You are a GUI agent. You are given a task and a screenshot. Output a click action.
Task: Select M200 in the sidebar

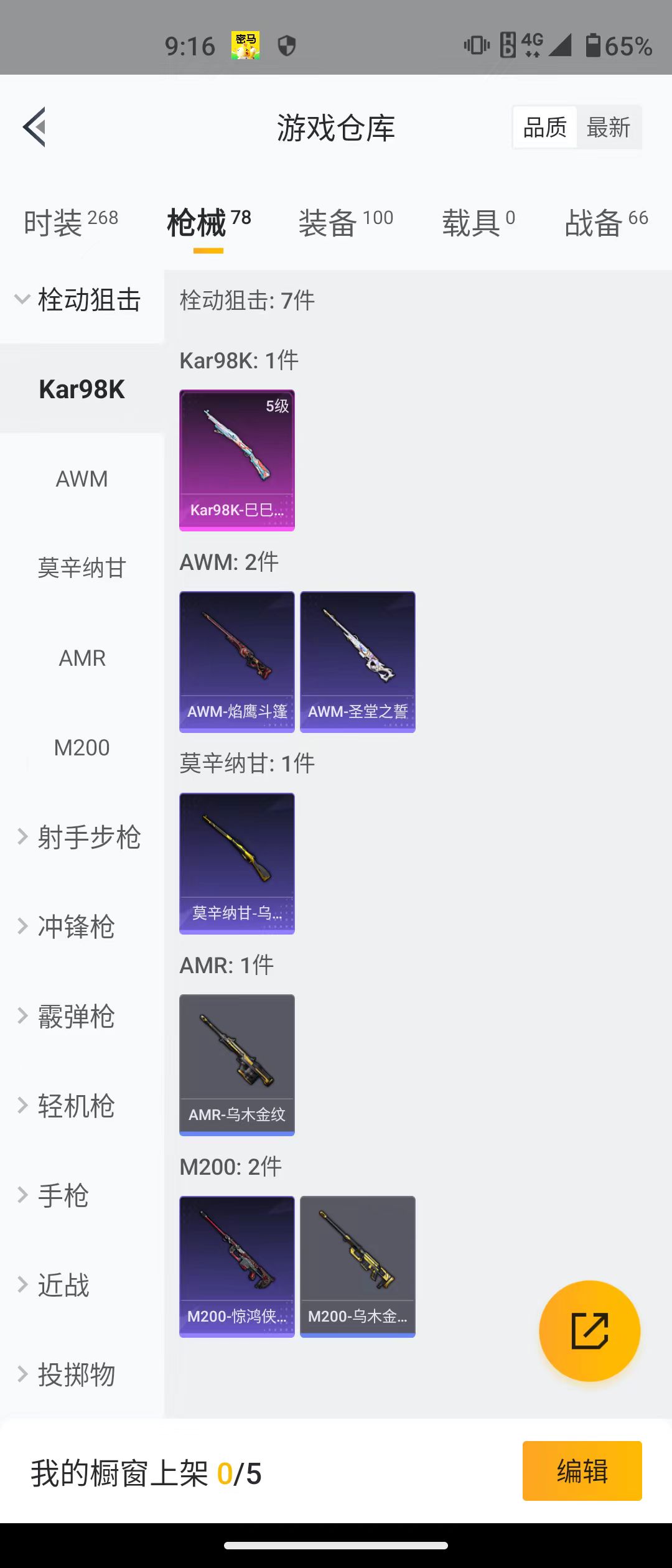(82, 747)
